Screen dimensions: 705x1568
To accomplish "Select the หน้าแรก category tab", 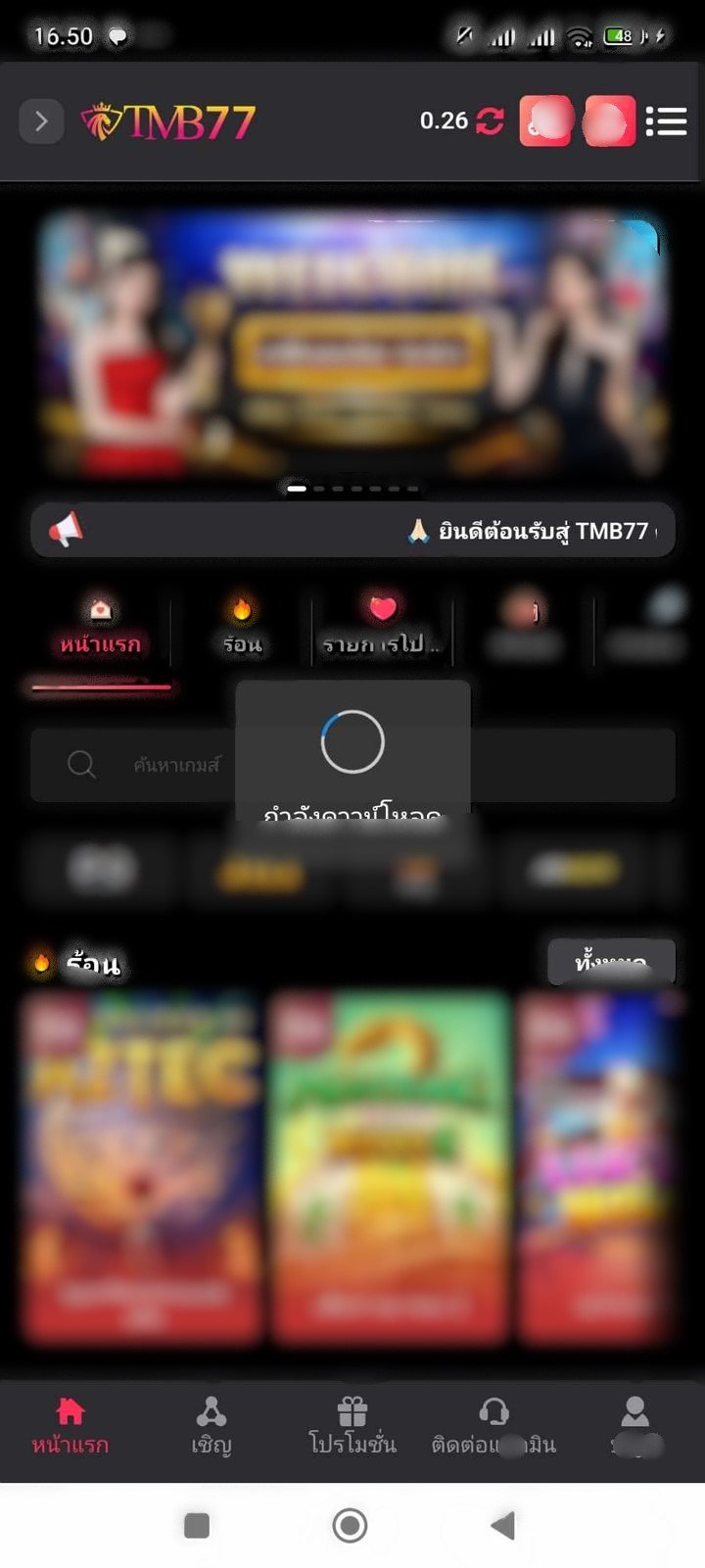I will tap(100, 627).
